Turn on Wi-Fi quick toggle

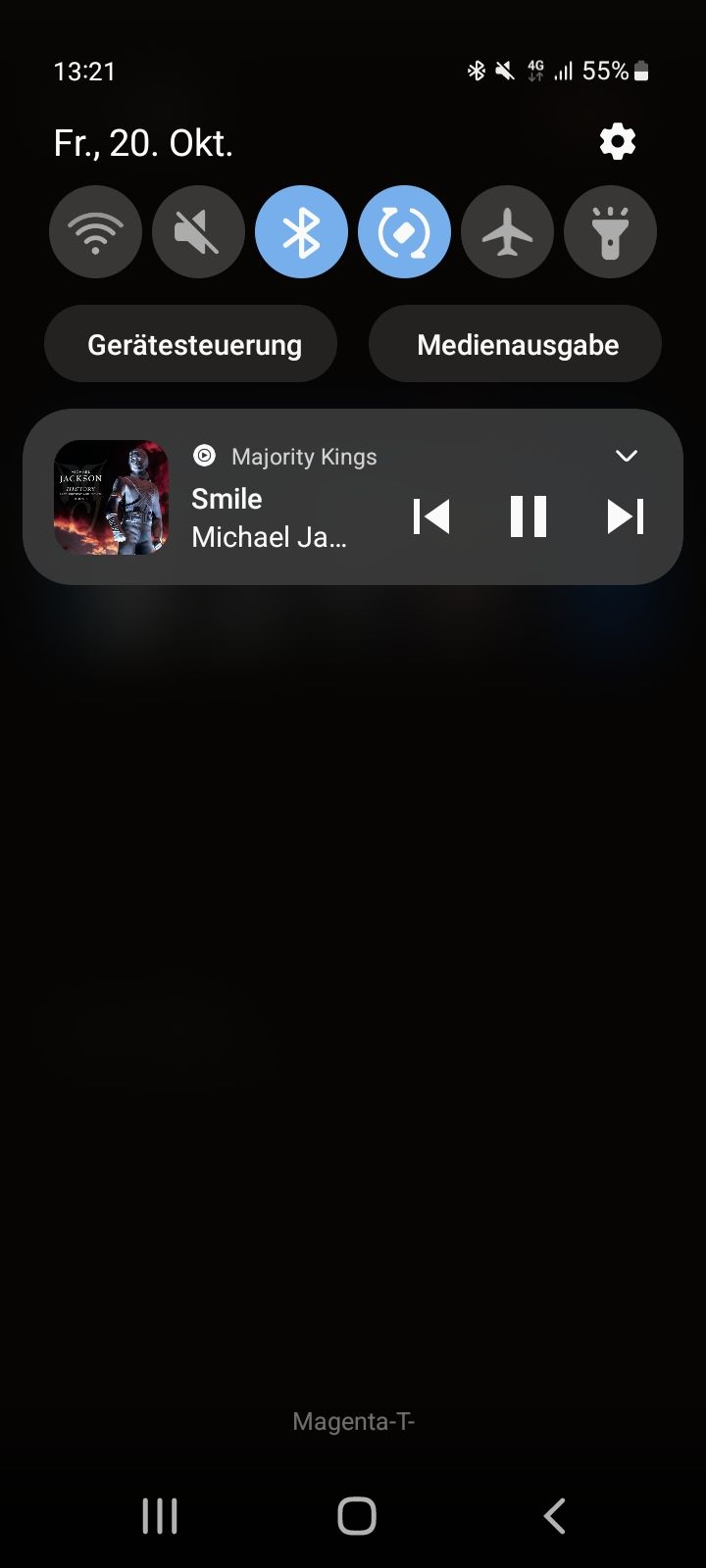(x=95, y=232)
